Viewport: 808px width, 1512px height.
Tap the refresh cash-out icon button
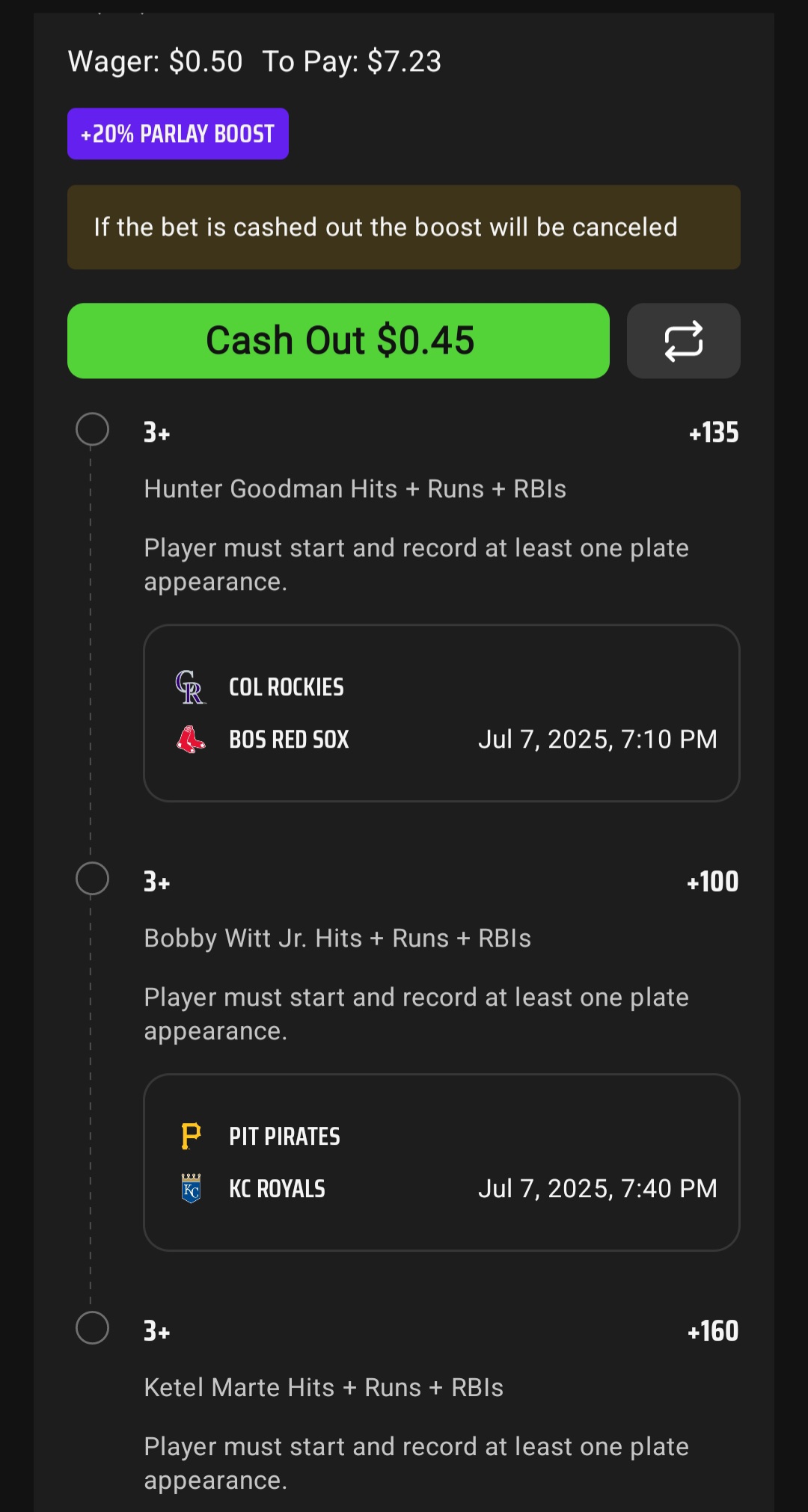[x=683, y=341]
